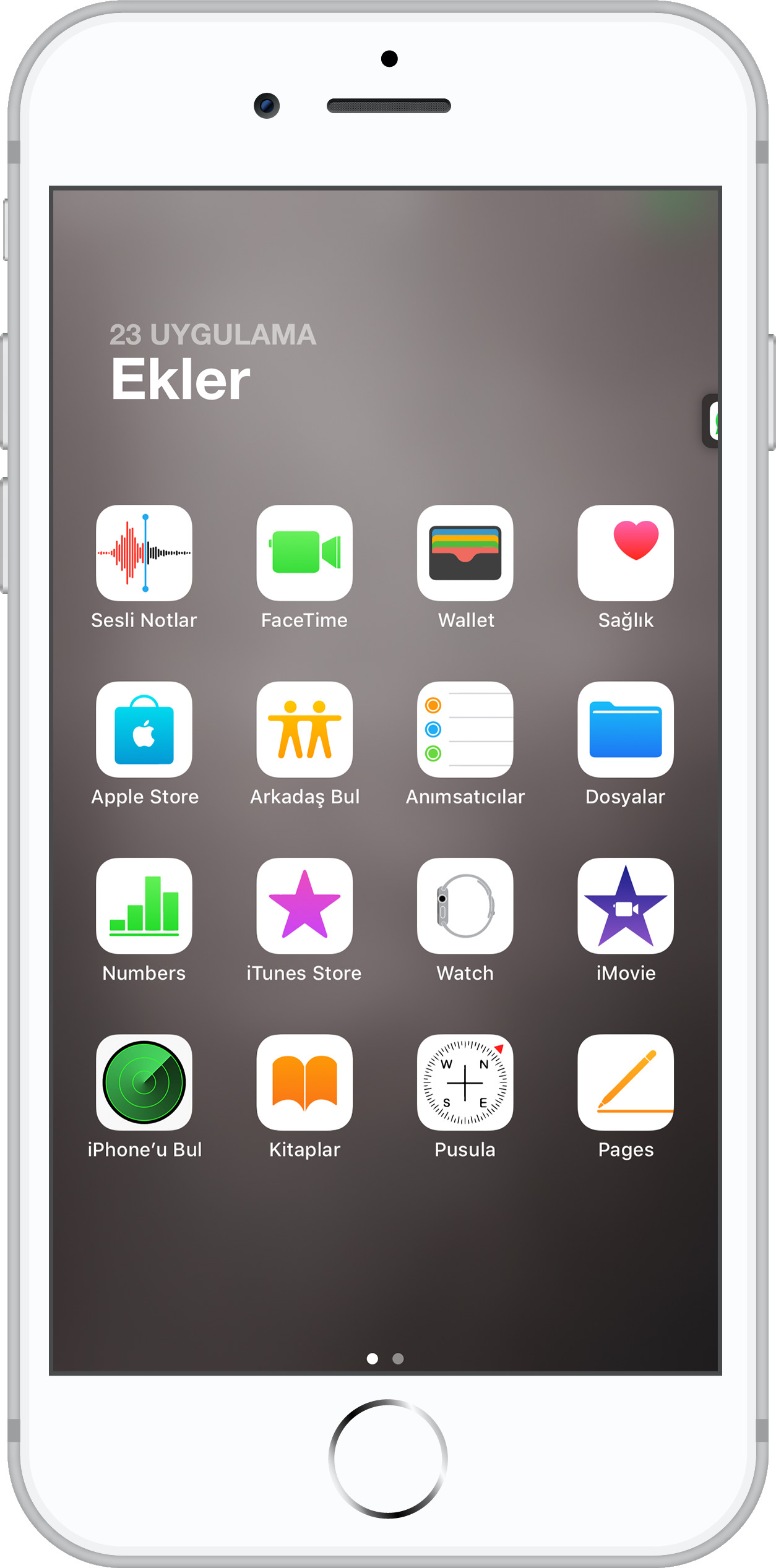Open the Sesli Notlar app
This screenshot has width=776, height=1568.
click(144, 553)
